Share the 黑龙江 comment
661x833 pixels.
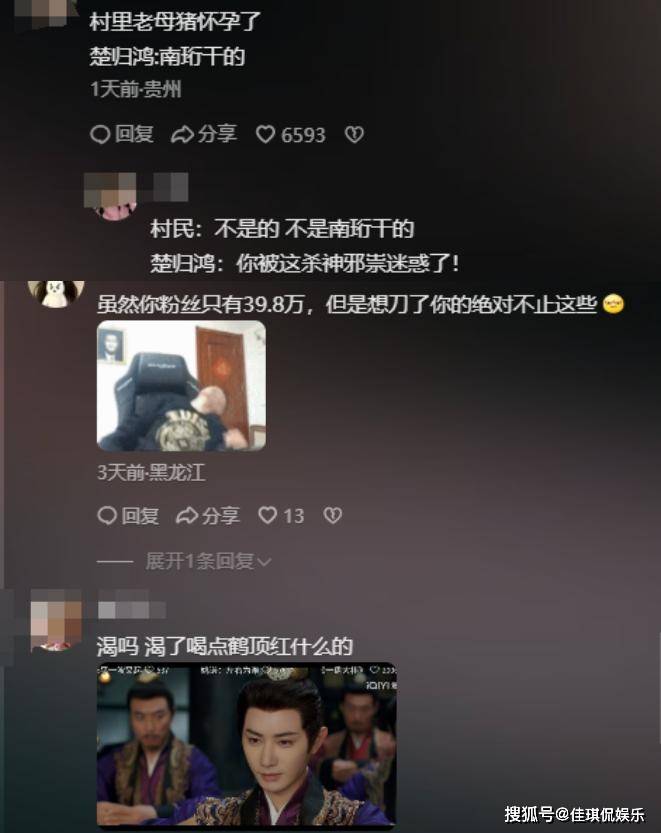[207, 516]
